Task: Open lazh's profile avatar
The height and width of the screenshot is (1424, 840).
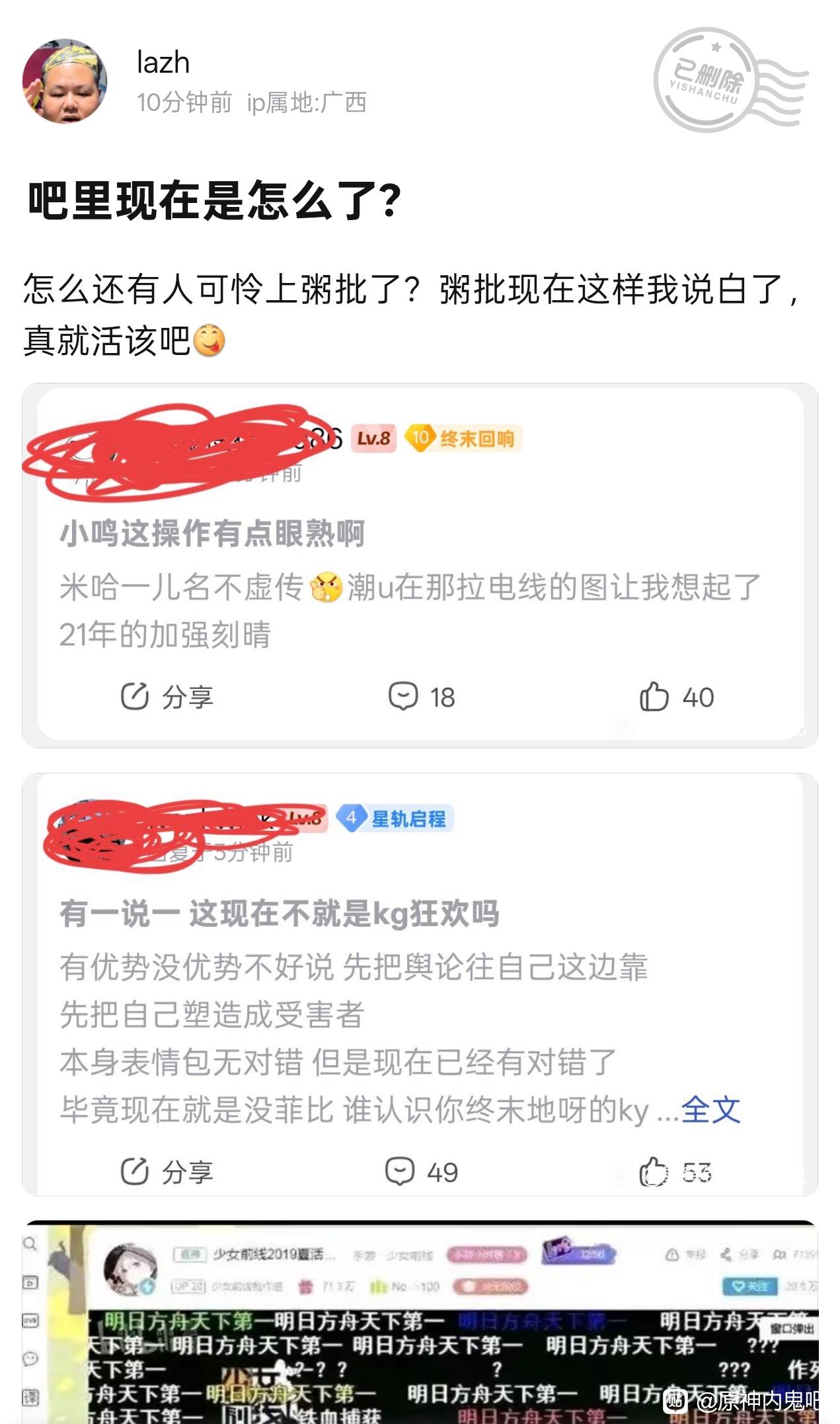Action: pos(65,81)
